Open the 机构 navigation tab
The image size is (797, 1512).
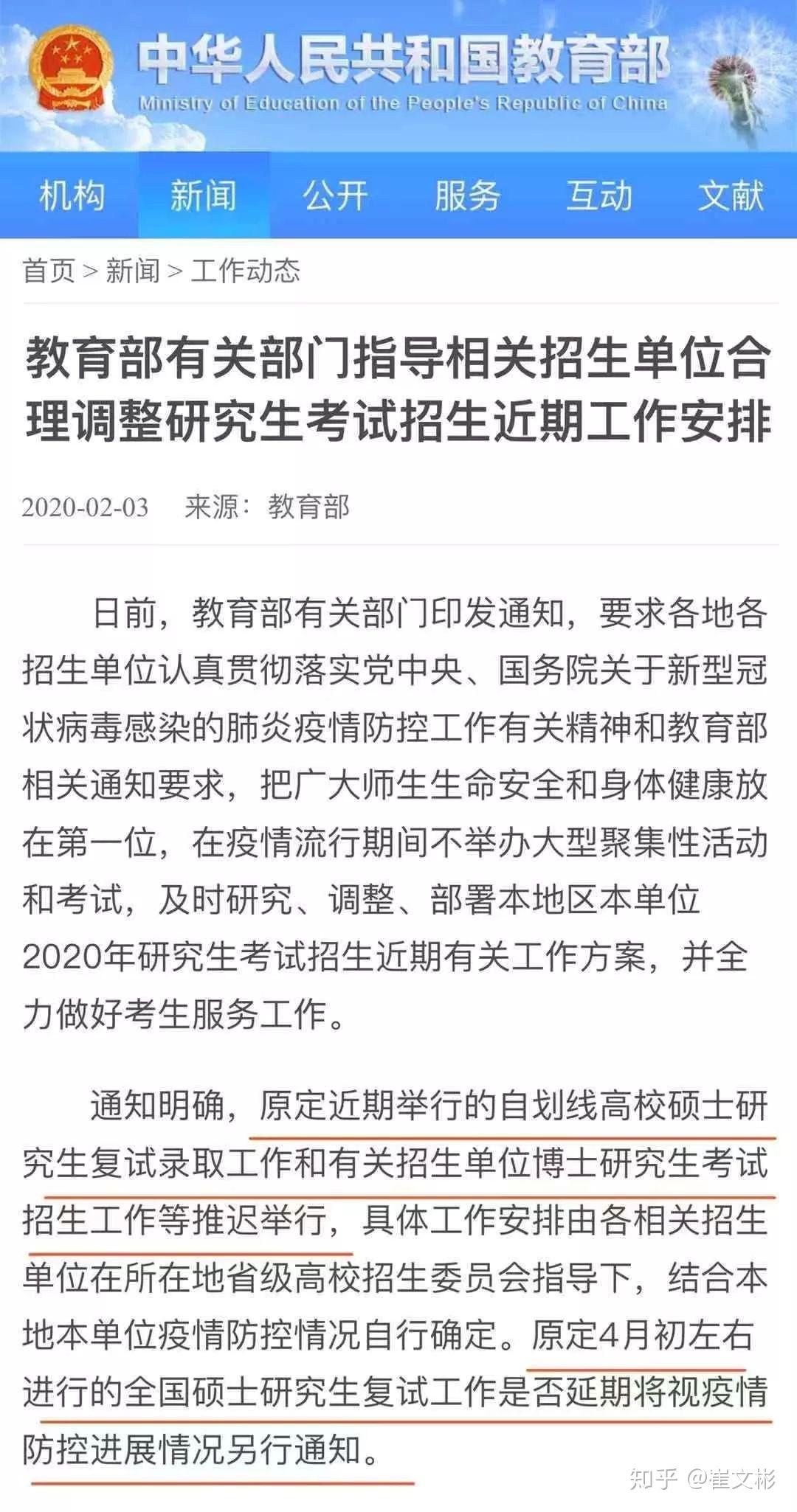pyautogui.click(x=72, y=196)
